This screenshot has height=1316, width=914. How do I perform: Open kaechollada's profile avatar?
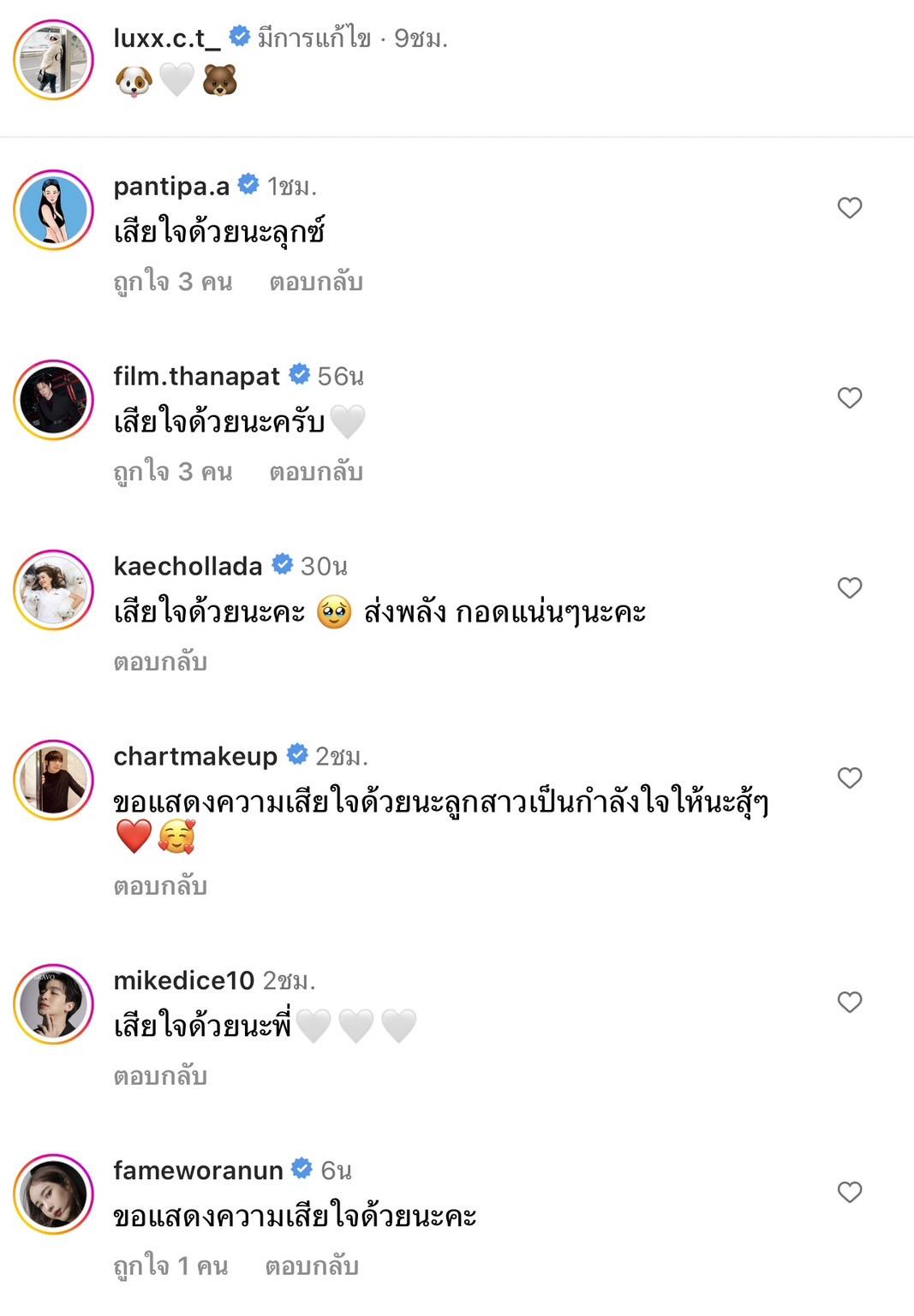[53, 590]
